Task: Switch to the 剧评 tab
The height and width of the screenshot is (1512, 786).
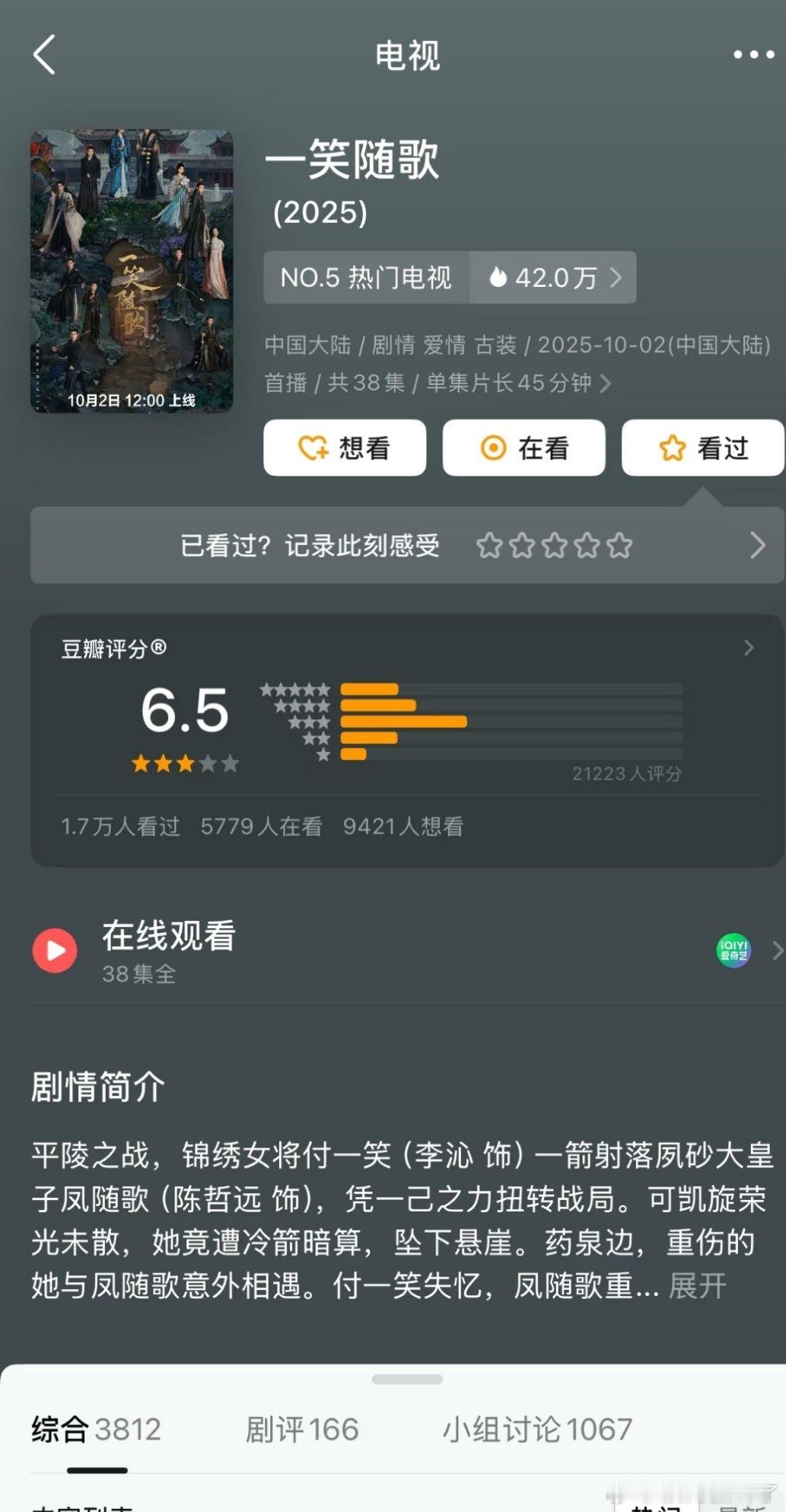Action: pos(301,1429)
